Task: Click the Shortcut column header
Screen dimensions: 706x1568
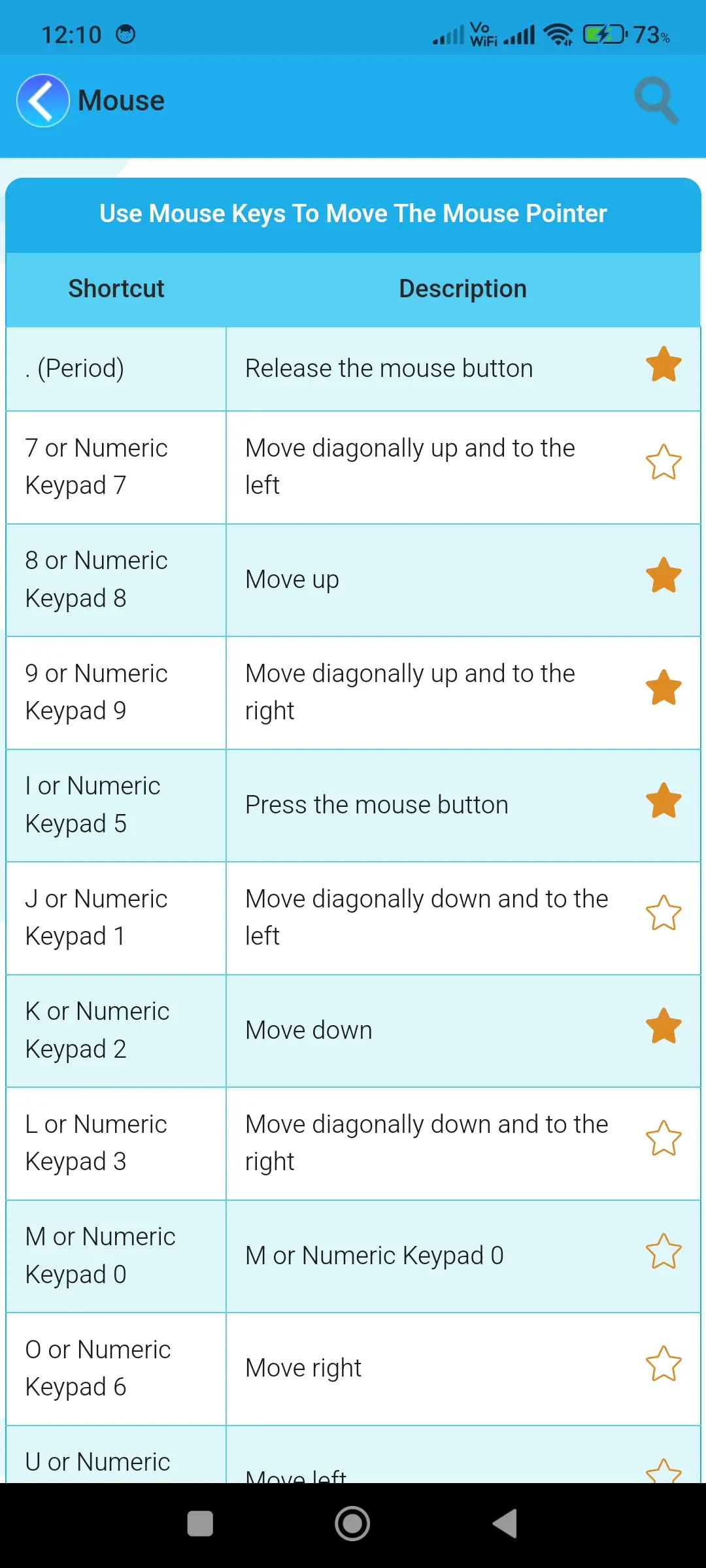Action: [116, 288]
